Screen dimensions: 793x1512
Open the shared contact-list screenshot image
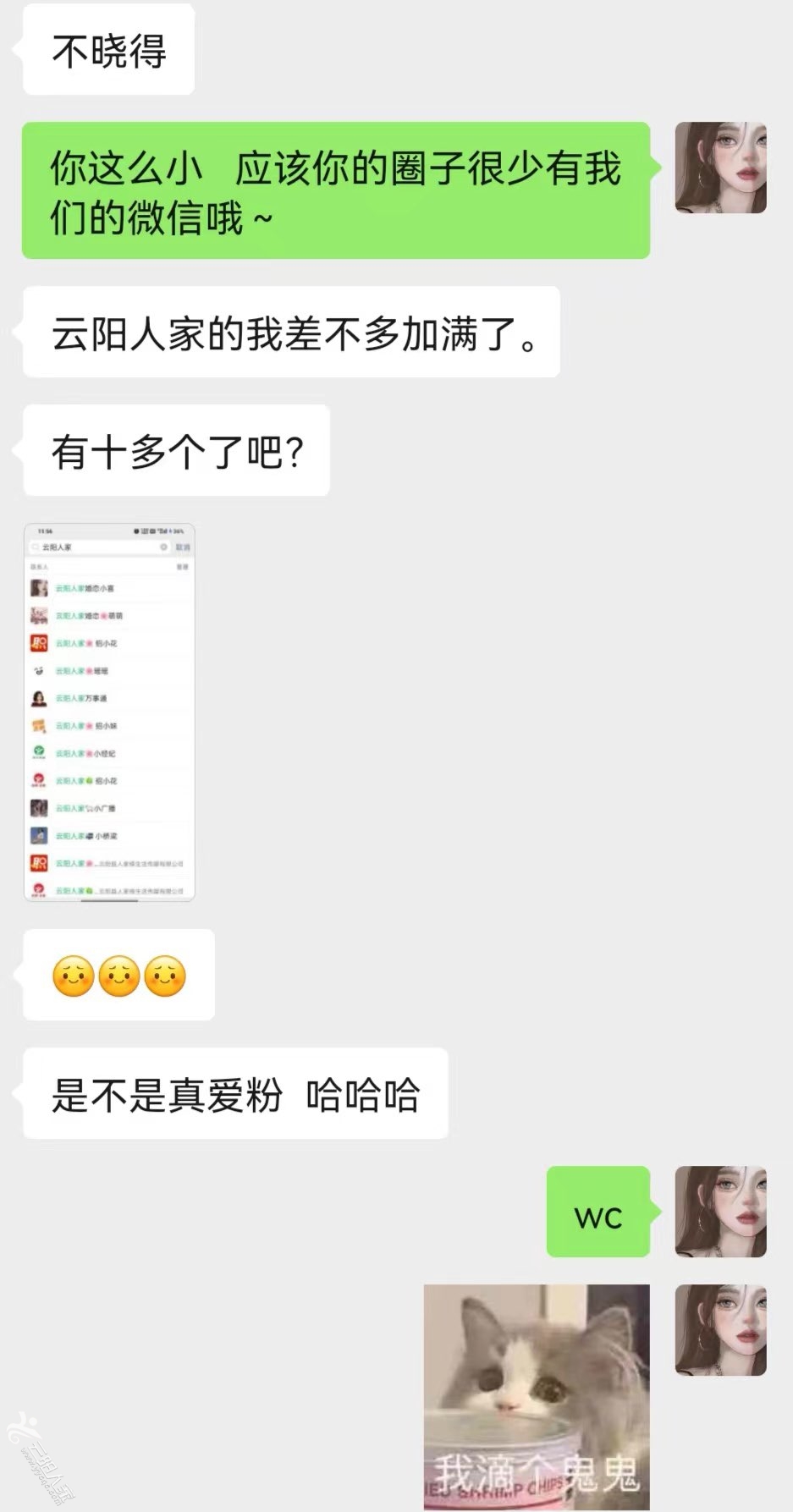(109, 712)
